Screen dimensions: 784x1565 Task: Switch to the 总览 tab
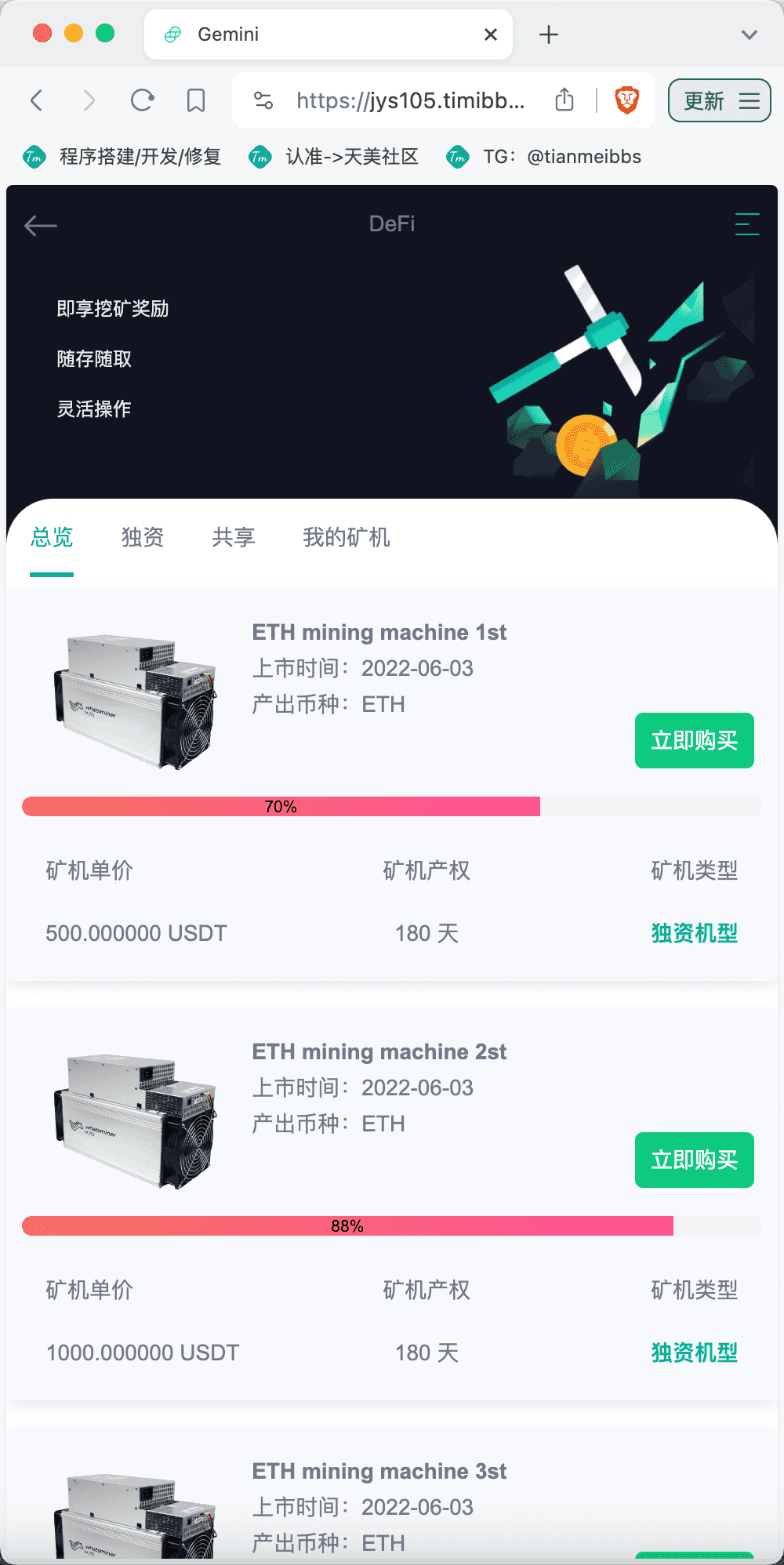pyautogui.click(x=52, y=538)
